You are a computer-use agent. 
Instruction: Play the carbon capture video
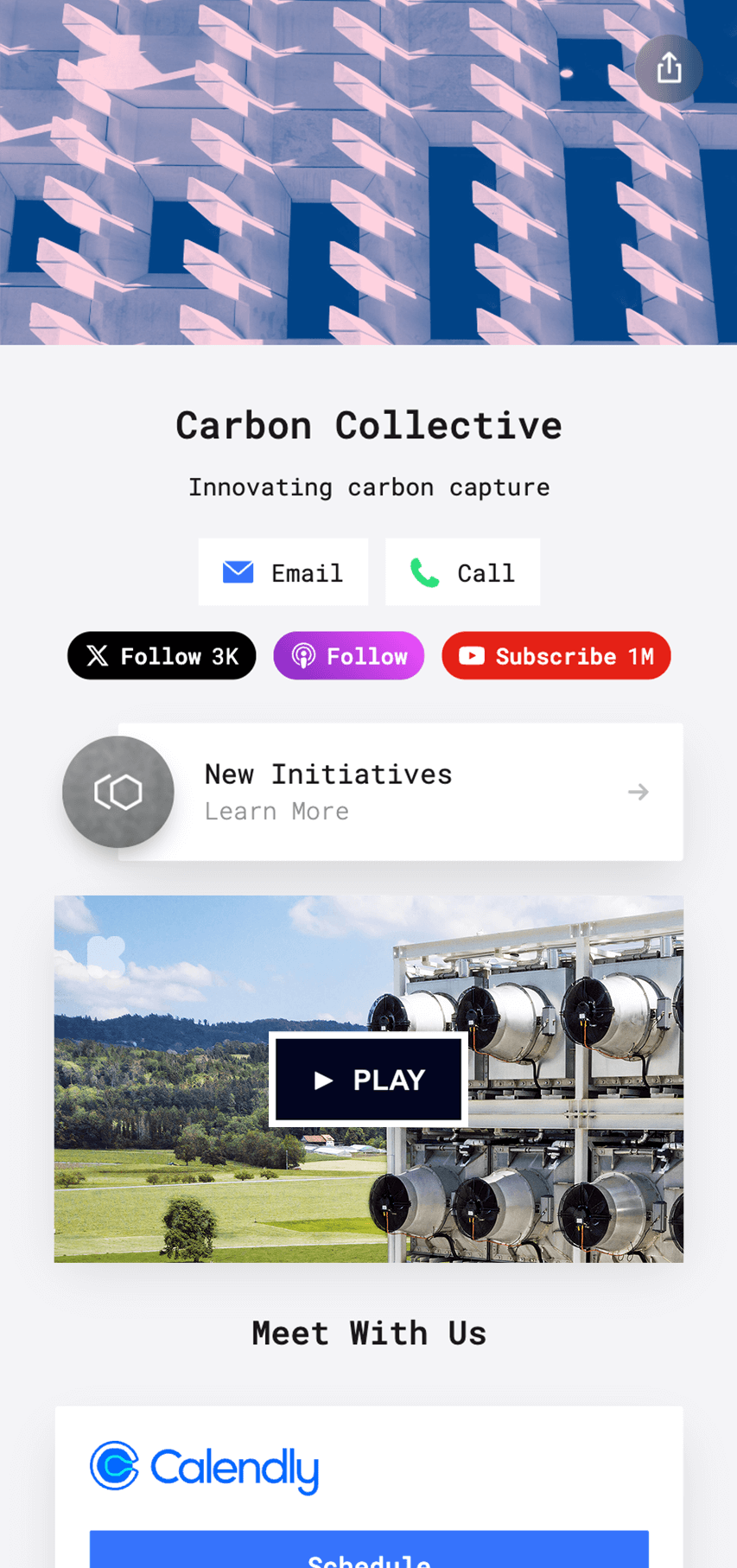coord(368,1080)
